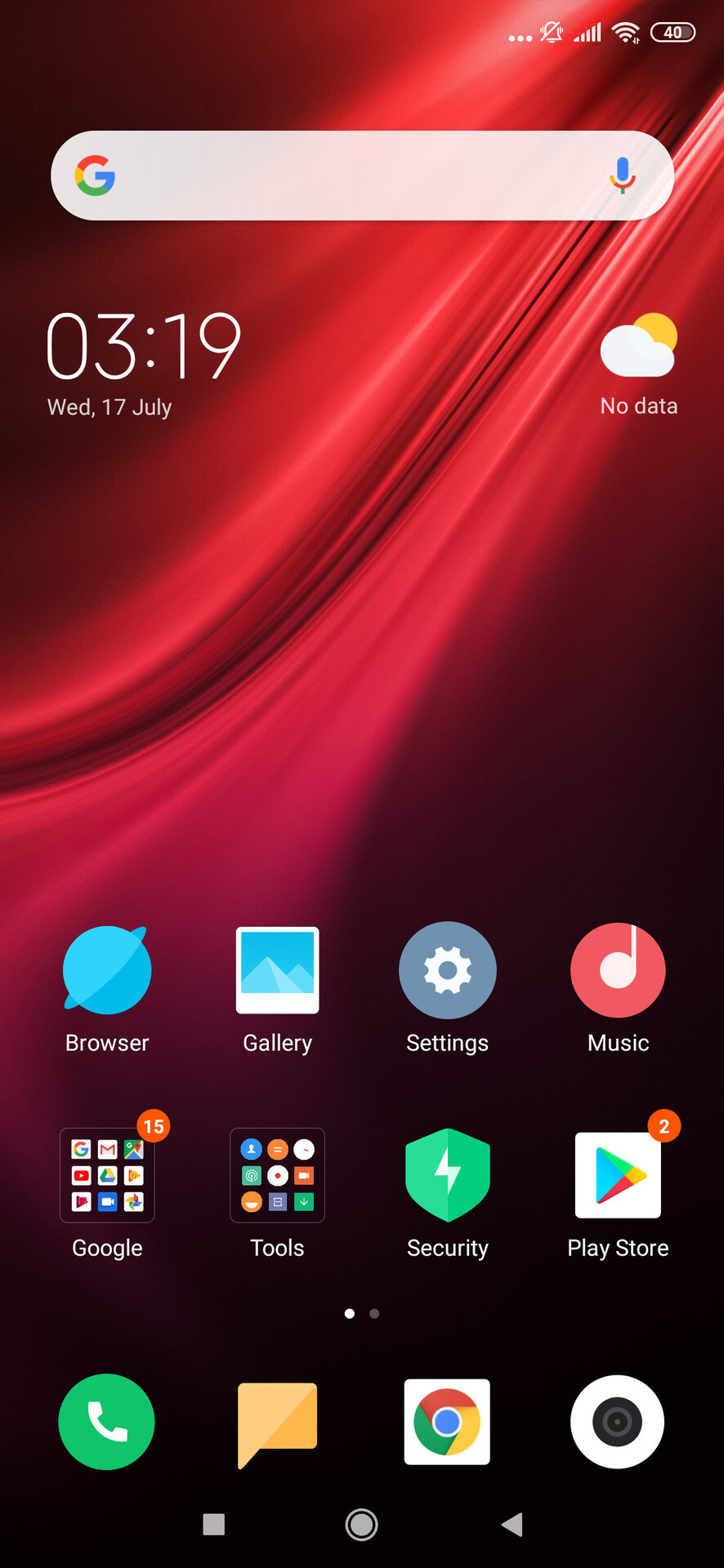Open the Google apps folder
Viewport: 724px width, 1568px height.
click(x=107, y=1175)
